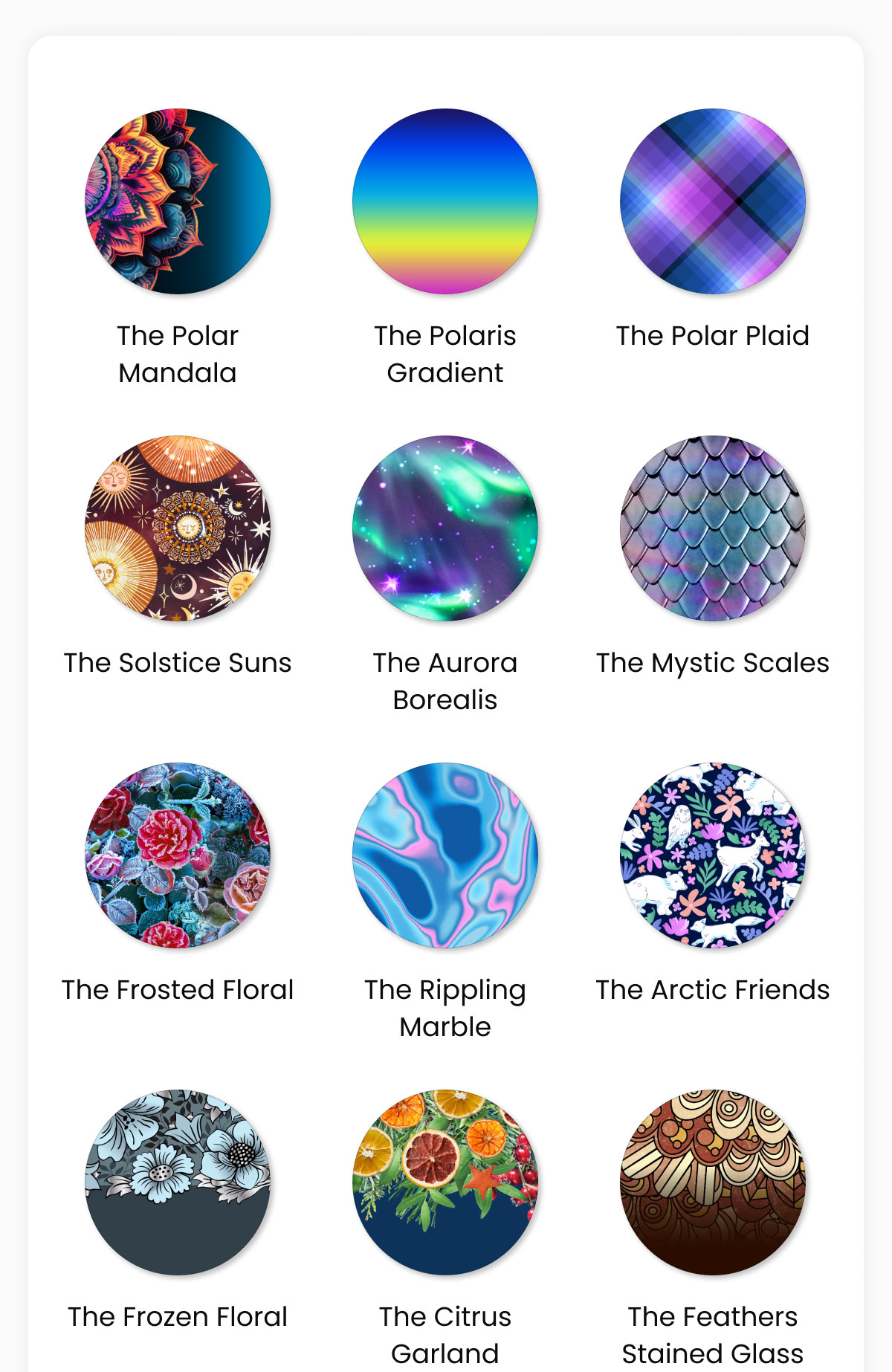Select The Polar Mandala pattern

click(178, 201)
